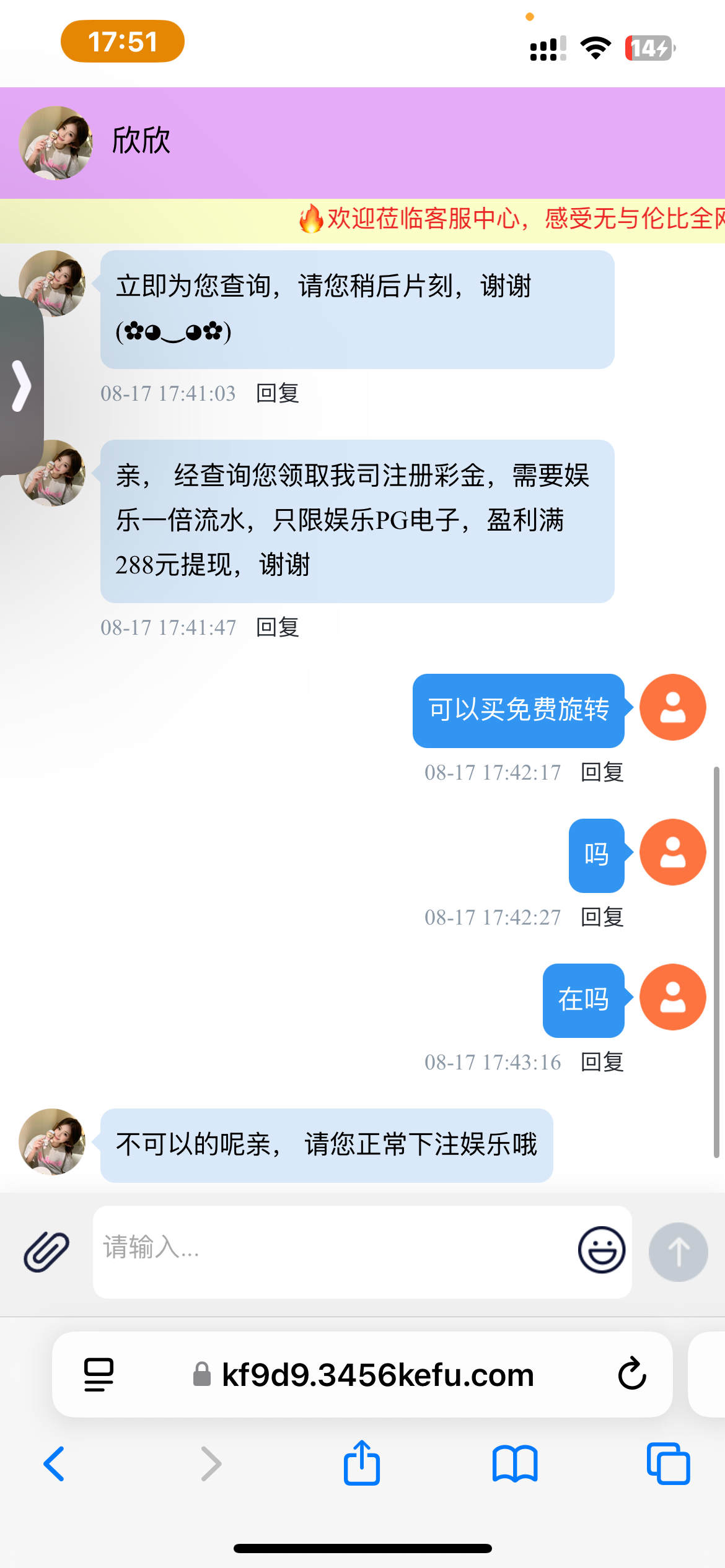Open the page settings menu in address bar

pyautogui.click(x=99, y=1375)
